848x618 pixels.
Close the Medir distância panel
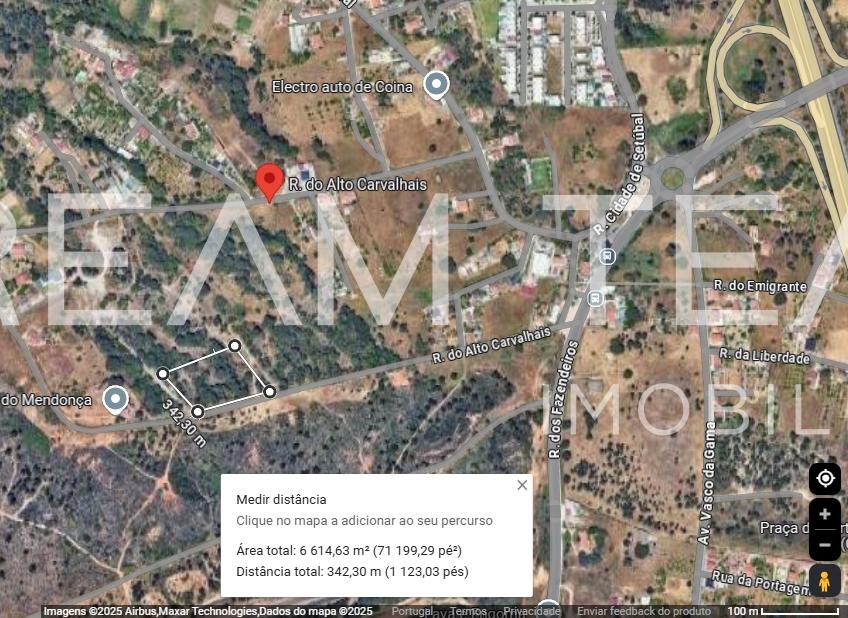pos(522,485)
